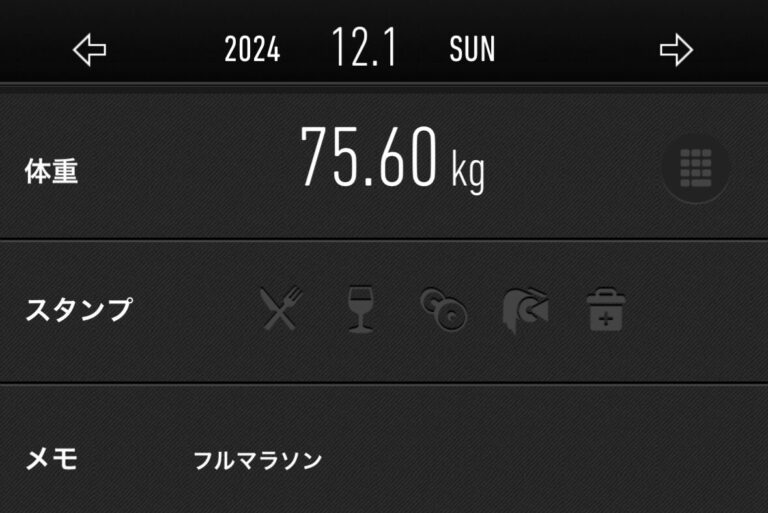This screenshot has height=513, width=768.
Task: Toggle the fourth stamp icon
Action: (525, 310)
